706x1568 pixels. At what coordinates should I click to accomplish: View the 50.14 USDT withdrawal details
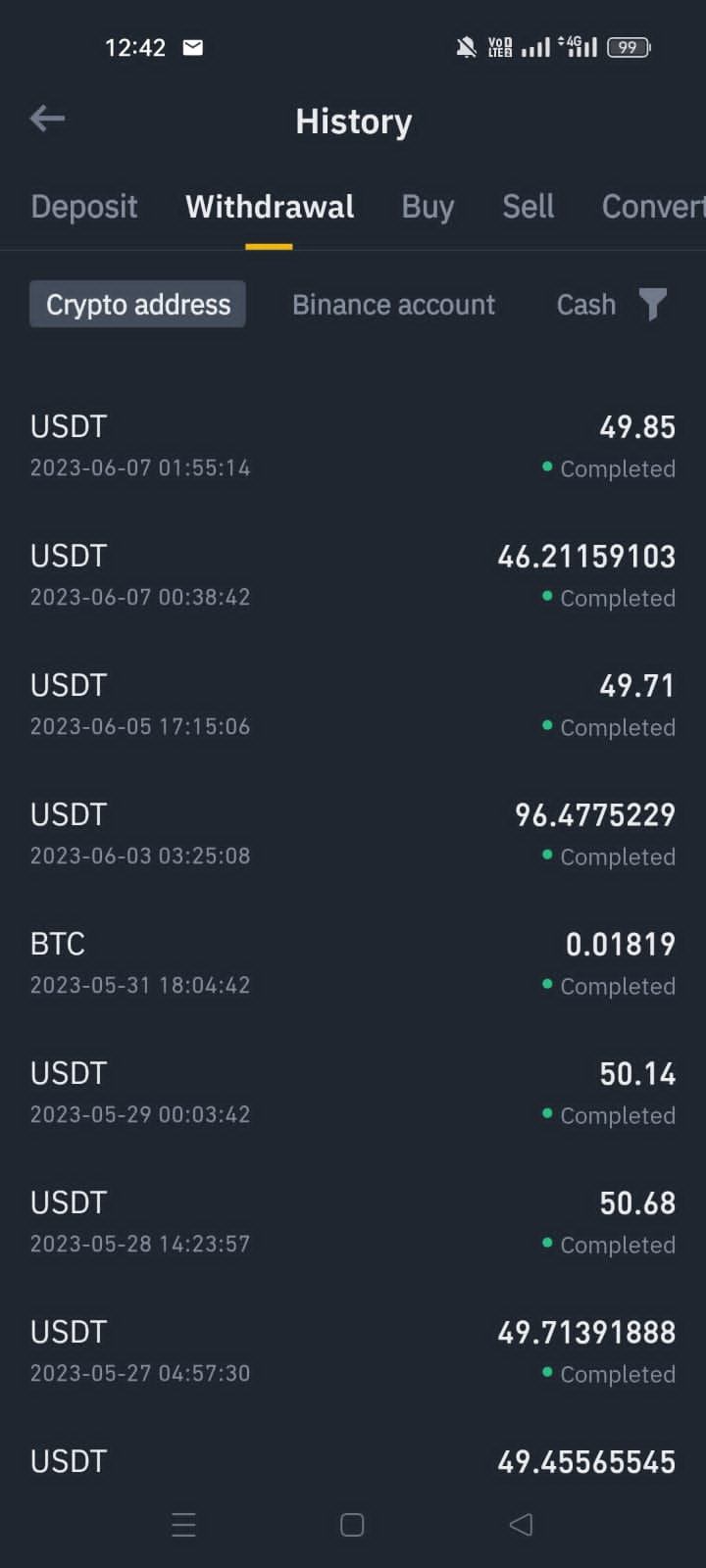click(x=353, y=1093)
